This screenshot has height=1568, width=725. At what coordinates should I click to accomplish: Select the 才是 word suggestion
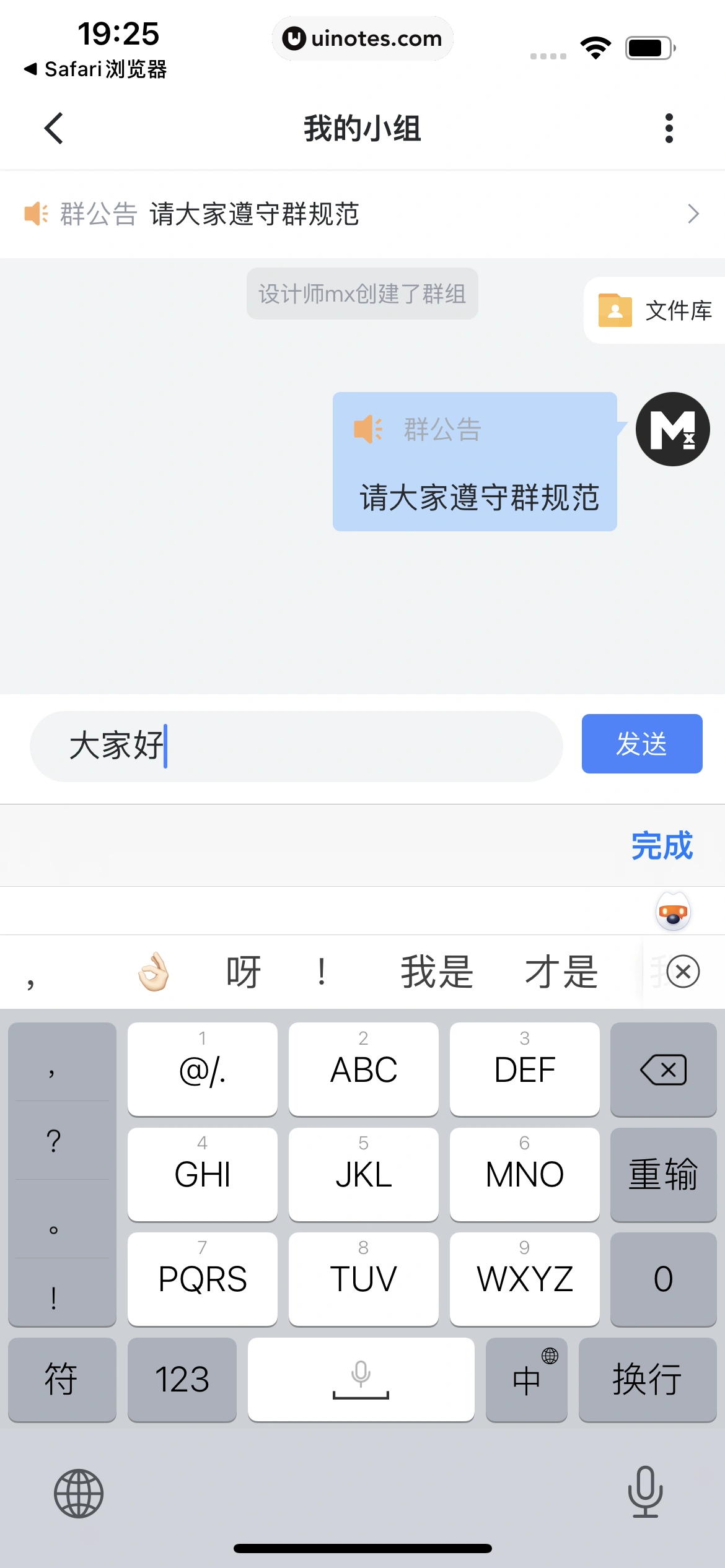click(x=561, y=972)
